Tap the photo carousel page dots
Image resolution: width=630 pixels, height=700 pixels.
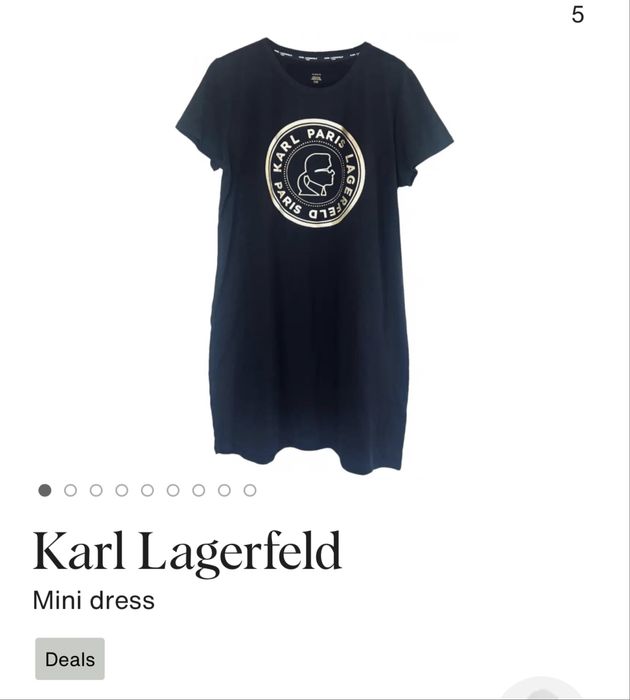tap(147, 490)
